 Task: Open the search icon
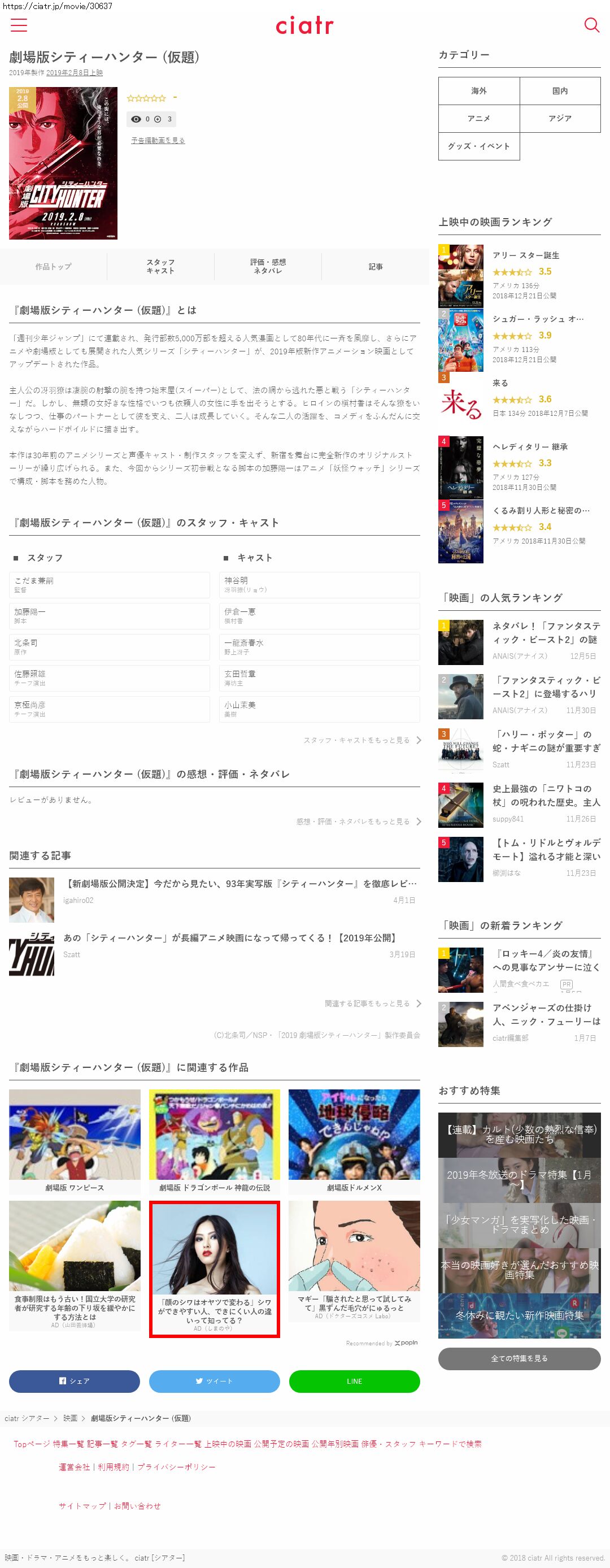(591, 25)
